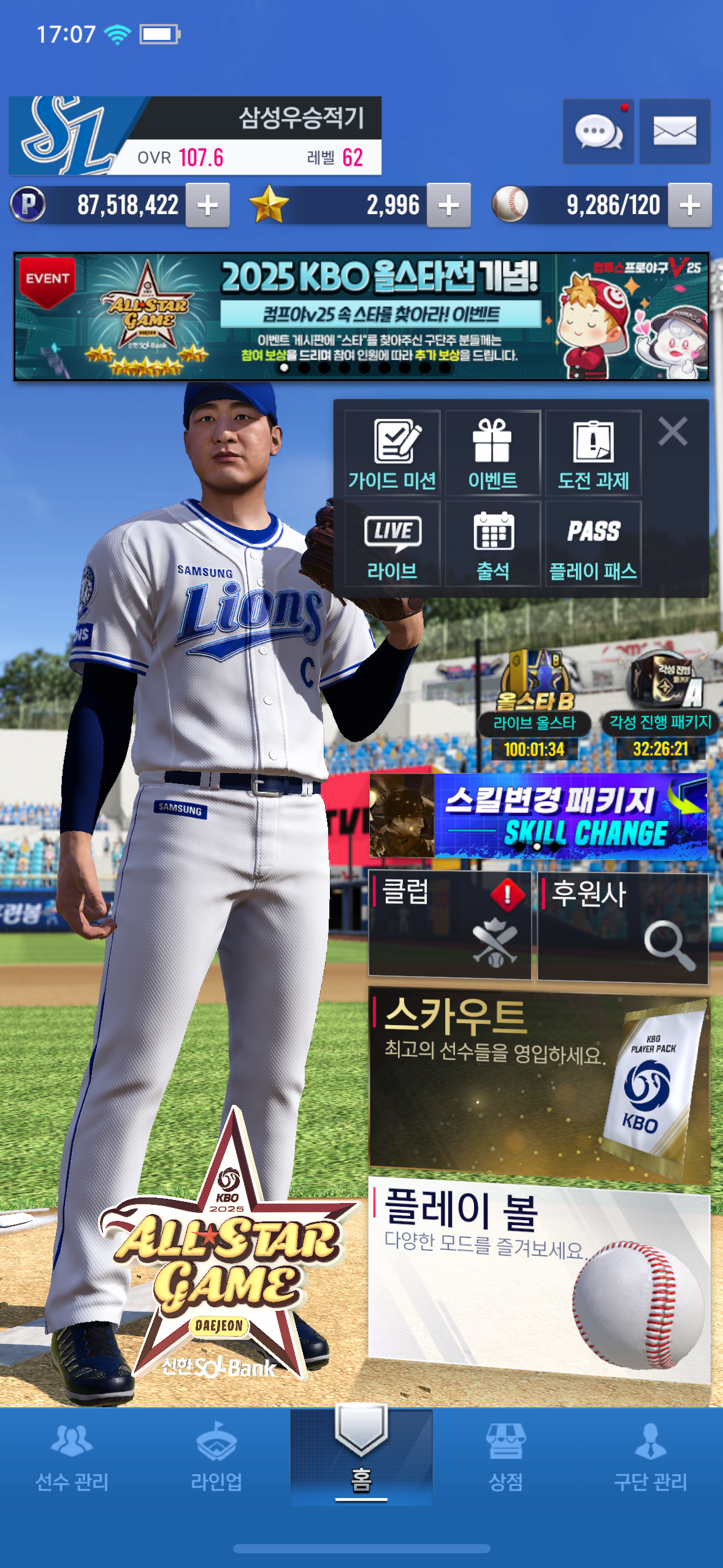Open the chat messages icon
This screenshot has height=1568, width=723.
pyautogui.click(x=598, y=131)
